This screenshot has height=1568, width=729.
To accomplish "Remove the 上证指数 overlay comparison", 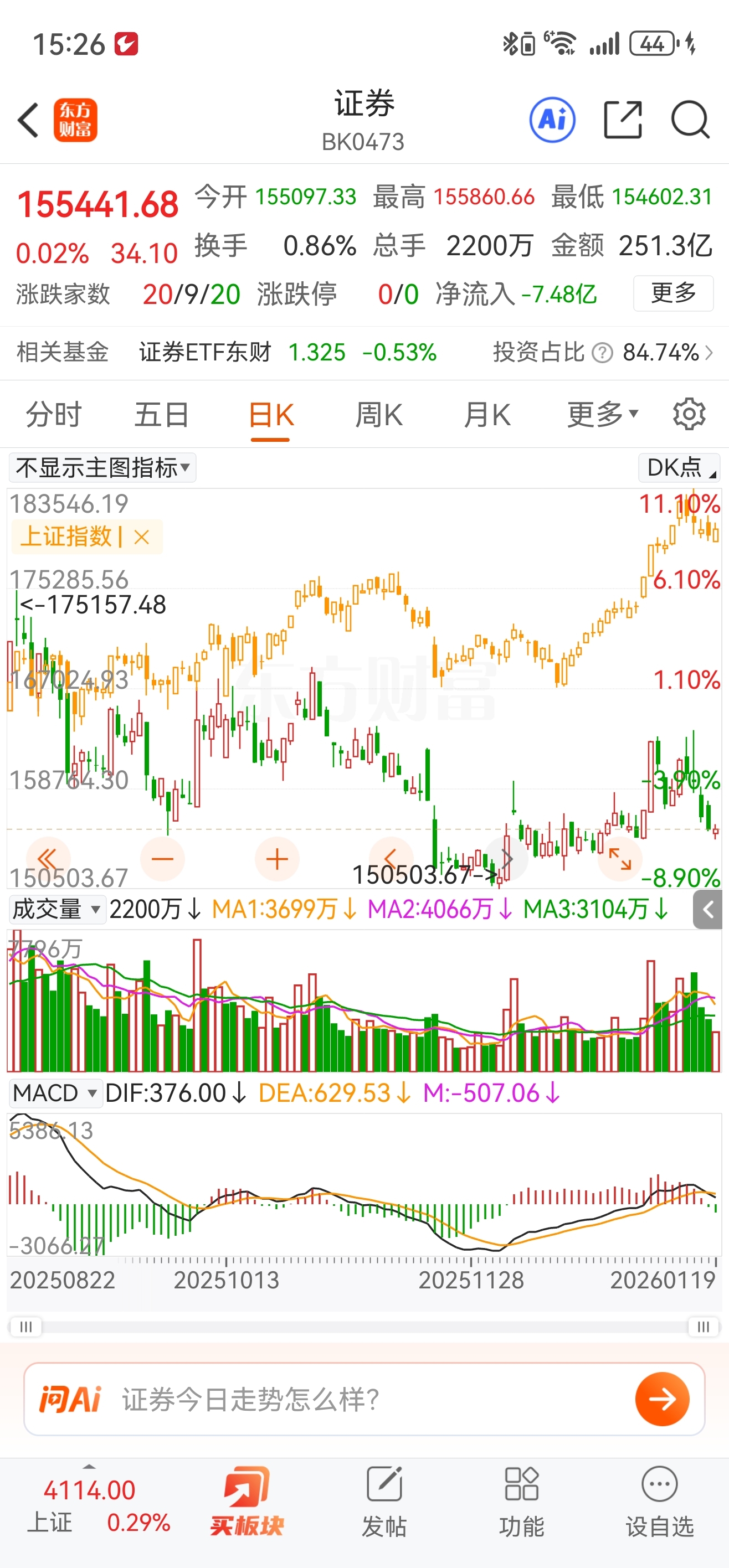I will click(x=141, y=537).
